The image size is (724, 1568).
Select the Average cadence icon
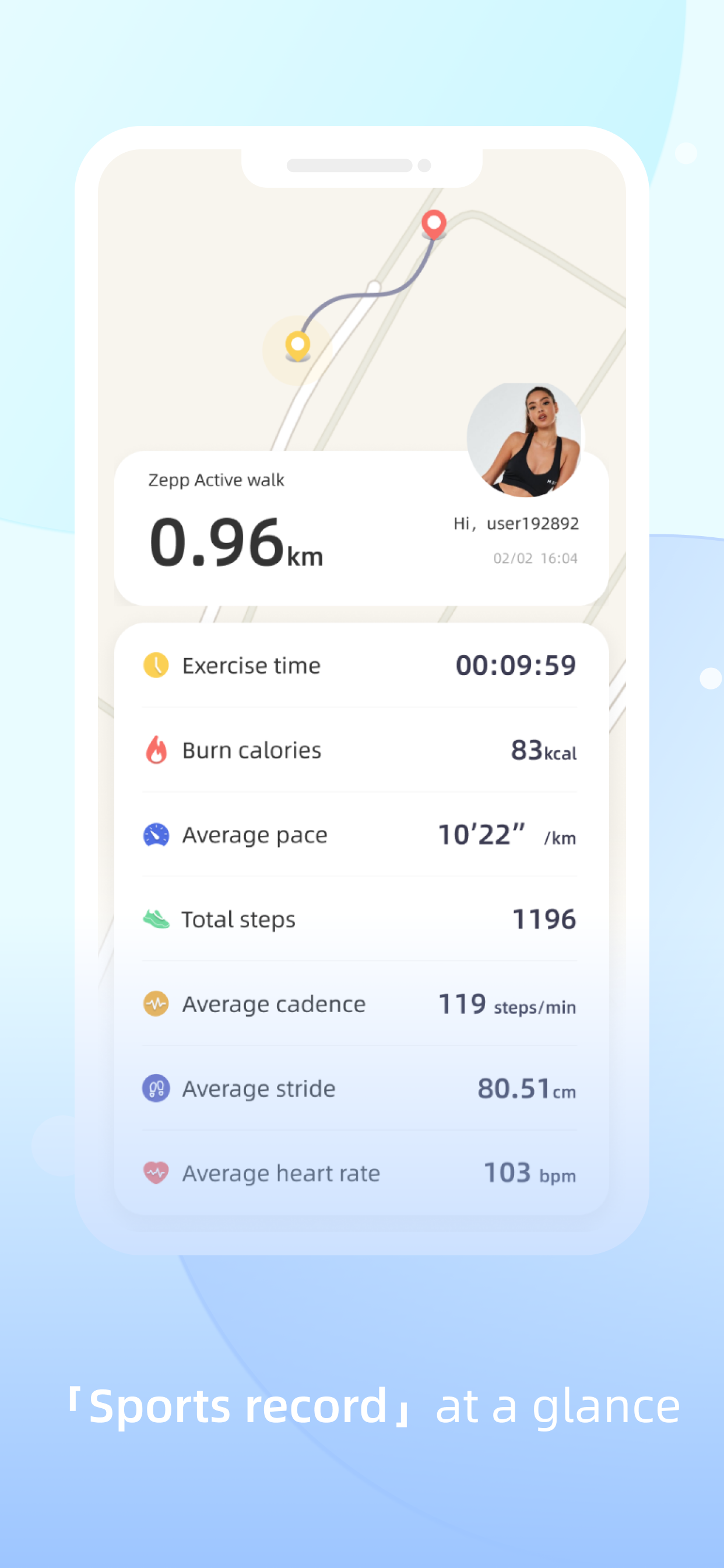[x=156, y=1004]
